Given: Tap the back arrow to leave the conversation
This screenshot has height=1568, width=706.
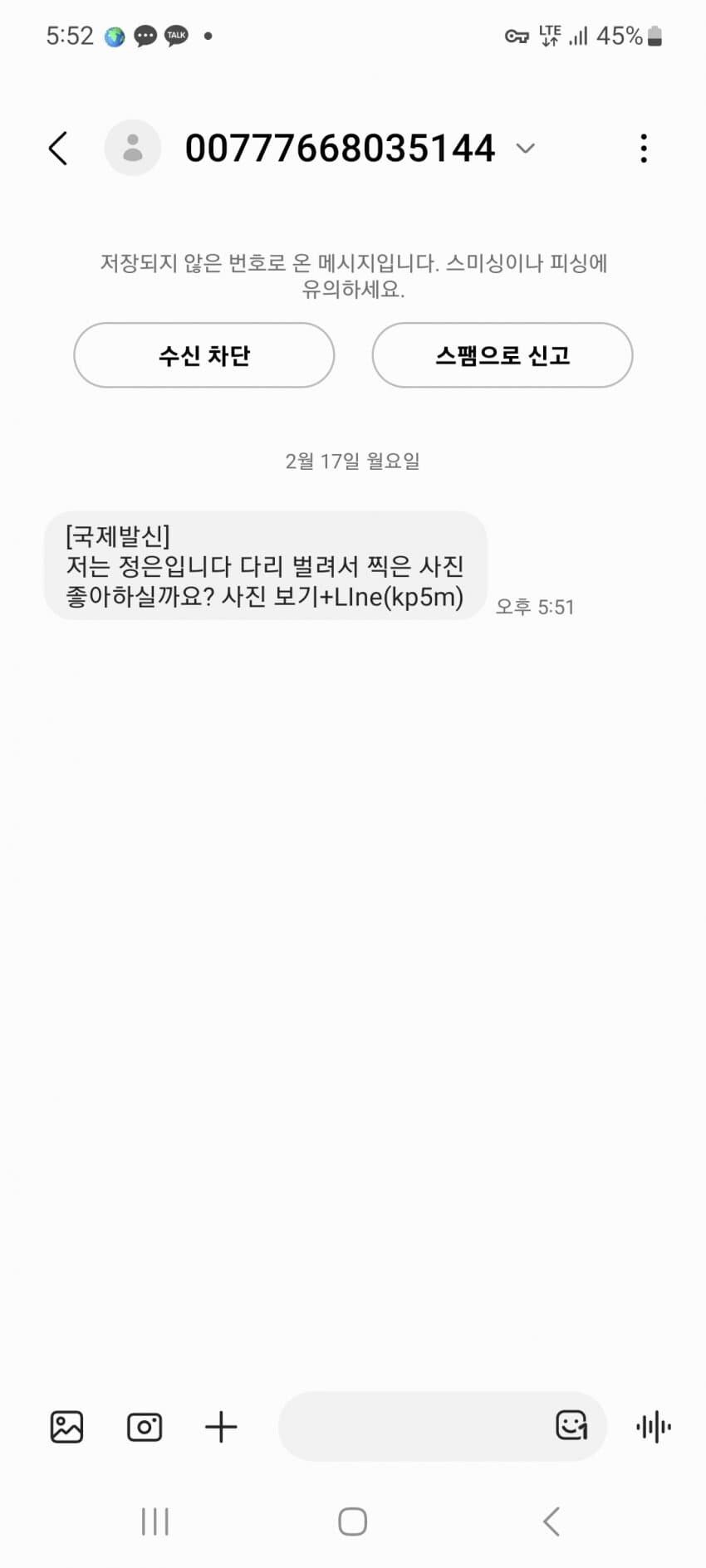Looking at the screenshot, I should pos(57,148).
